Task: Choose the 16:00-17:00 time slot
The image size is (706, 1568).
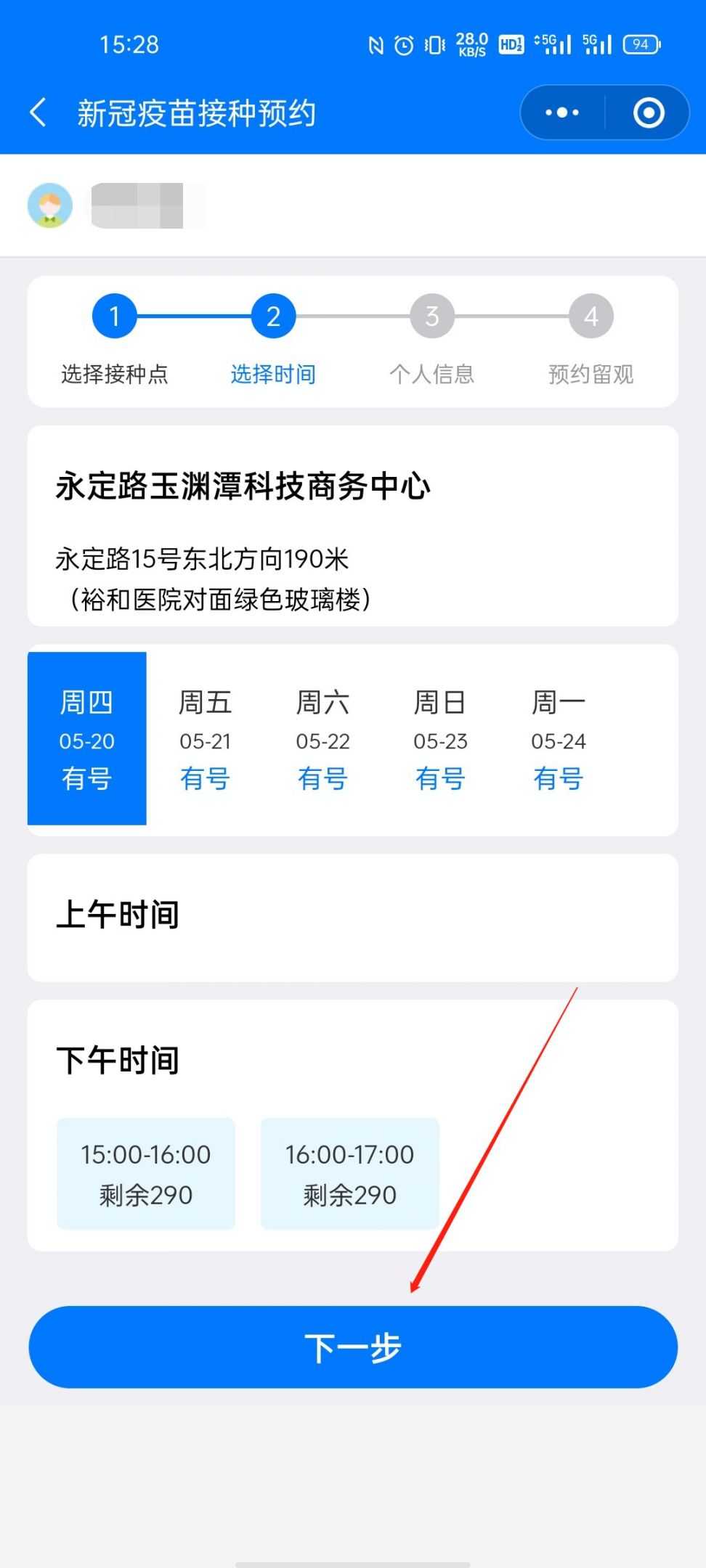Action: pos(349,1174)
